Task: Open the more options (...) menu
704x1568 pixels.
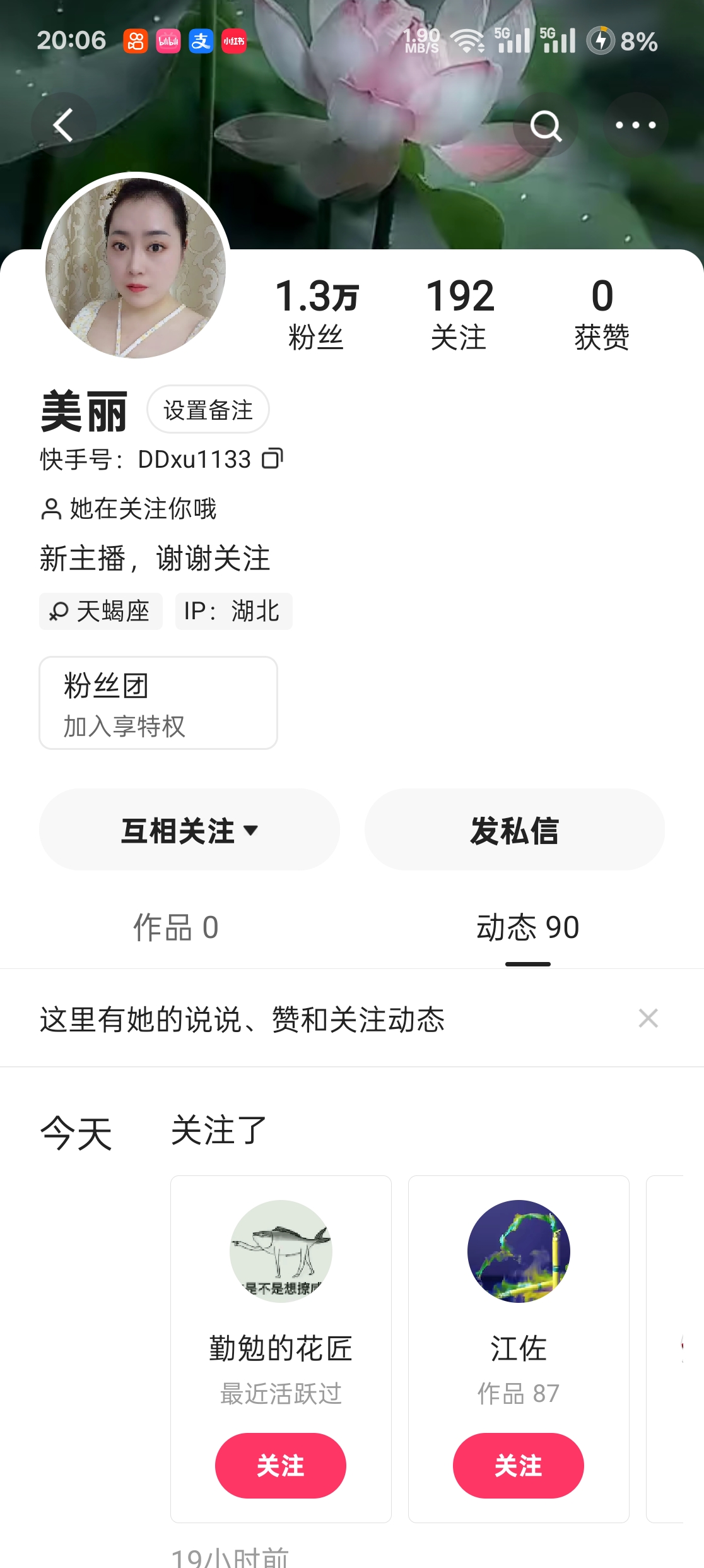Action: [x=635, y=124]
